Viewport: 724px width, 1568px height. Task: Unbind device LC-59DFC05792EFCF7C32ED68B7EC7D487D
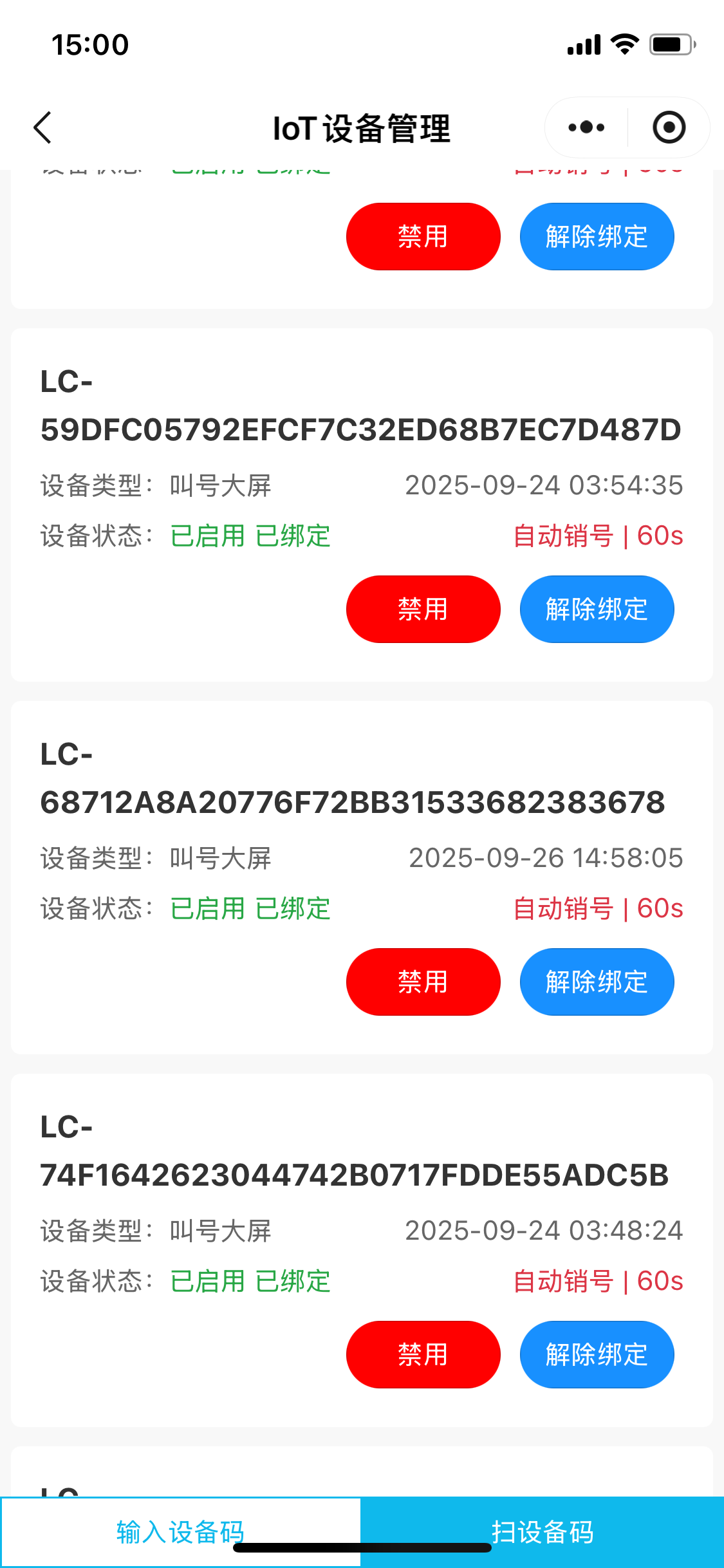pyautogui.click(x=597, y=609)
